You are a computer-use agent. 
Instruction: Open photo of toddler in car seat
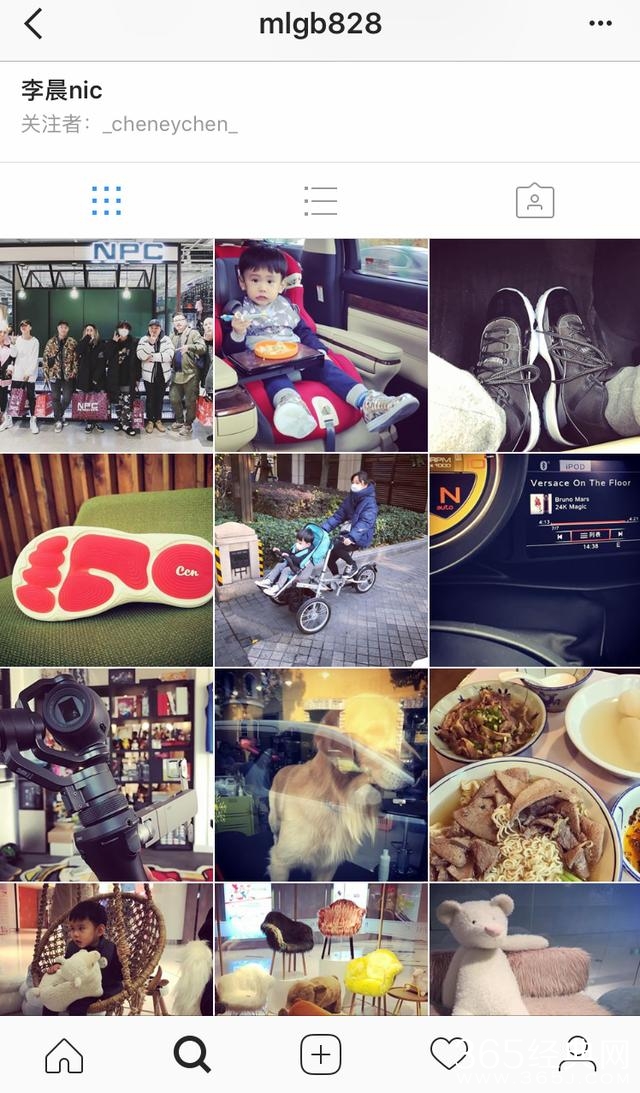321,345
